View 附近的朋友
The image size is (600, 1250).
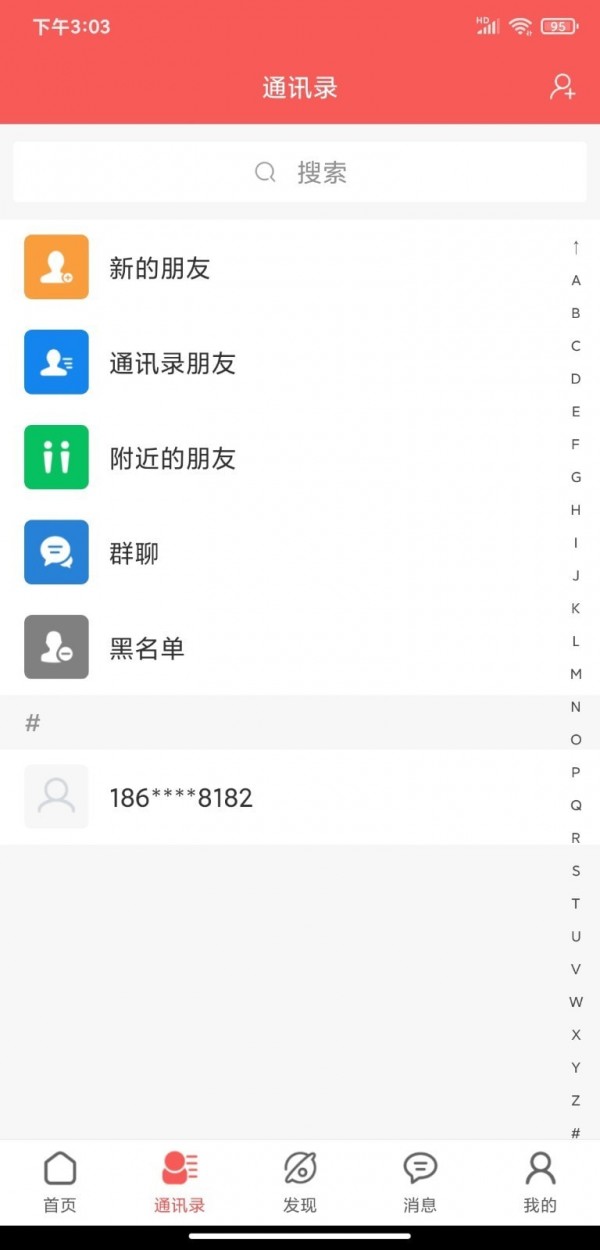pos(172,458)
